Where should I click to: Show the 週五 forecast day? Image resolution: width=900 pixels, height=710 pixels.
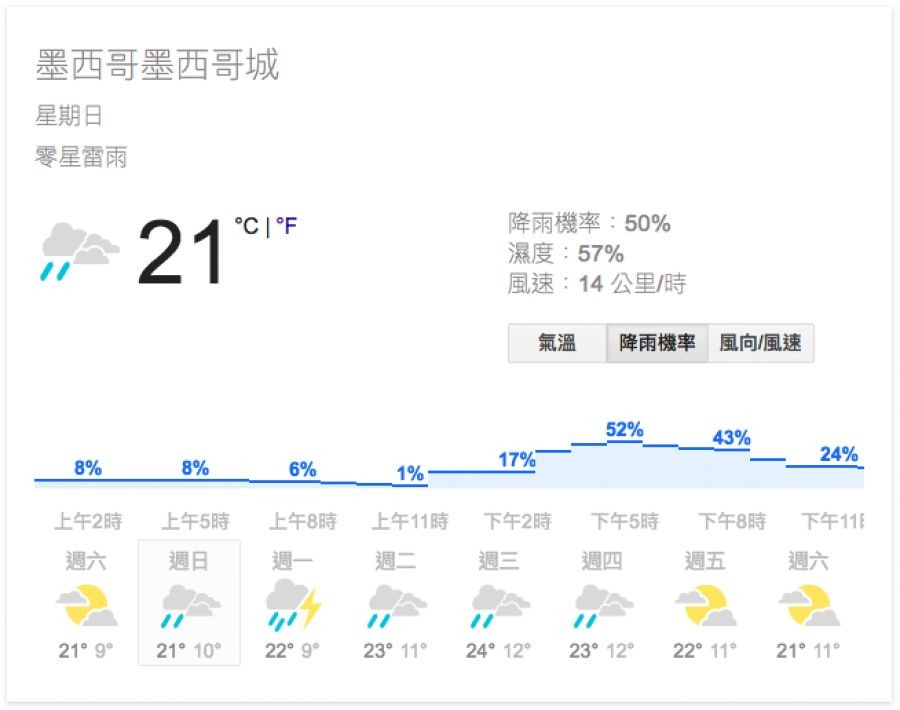(x=706, y=604)
